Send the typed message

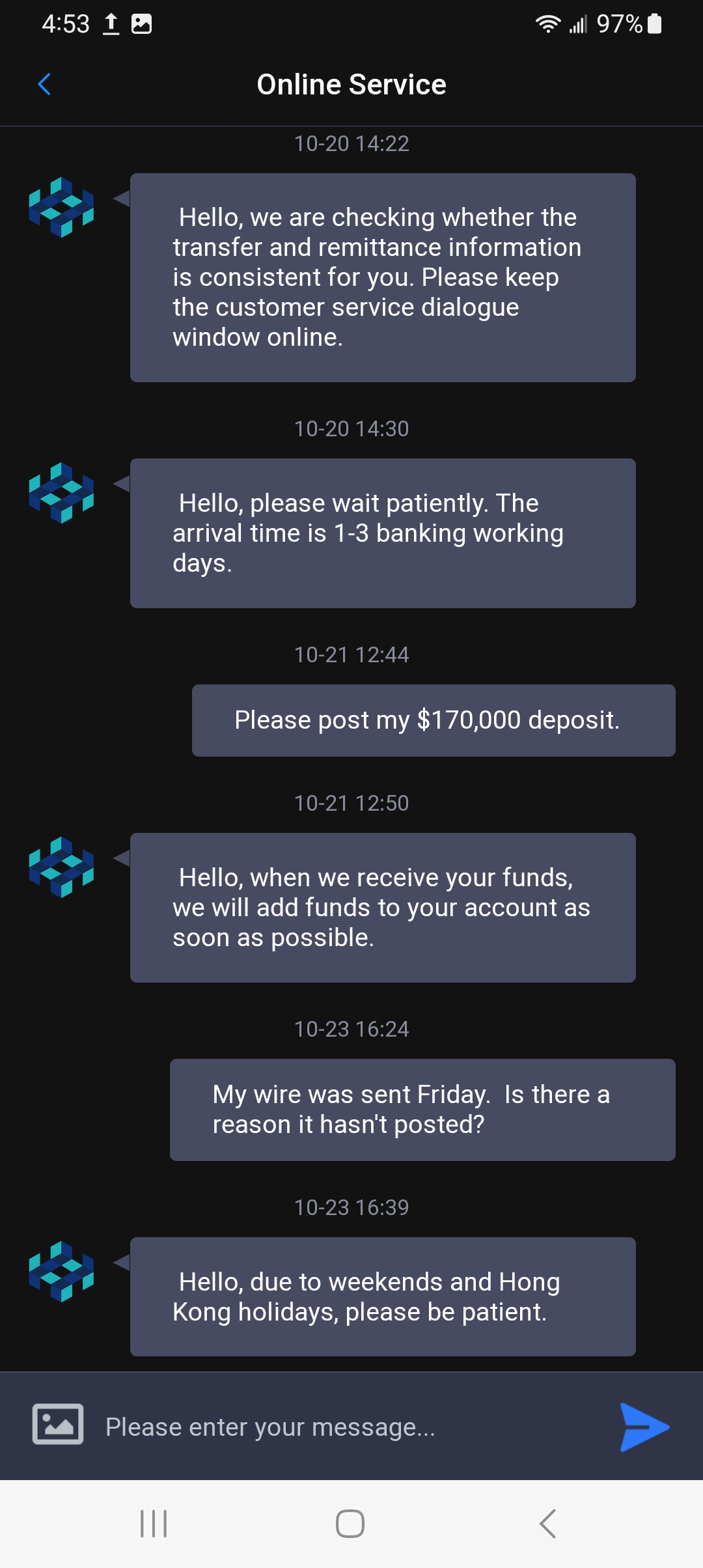tap(644, 1427)
